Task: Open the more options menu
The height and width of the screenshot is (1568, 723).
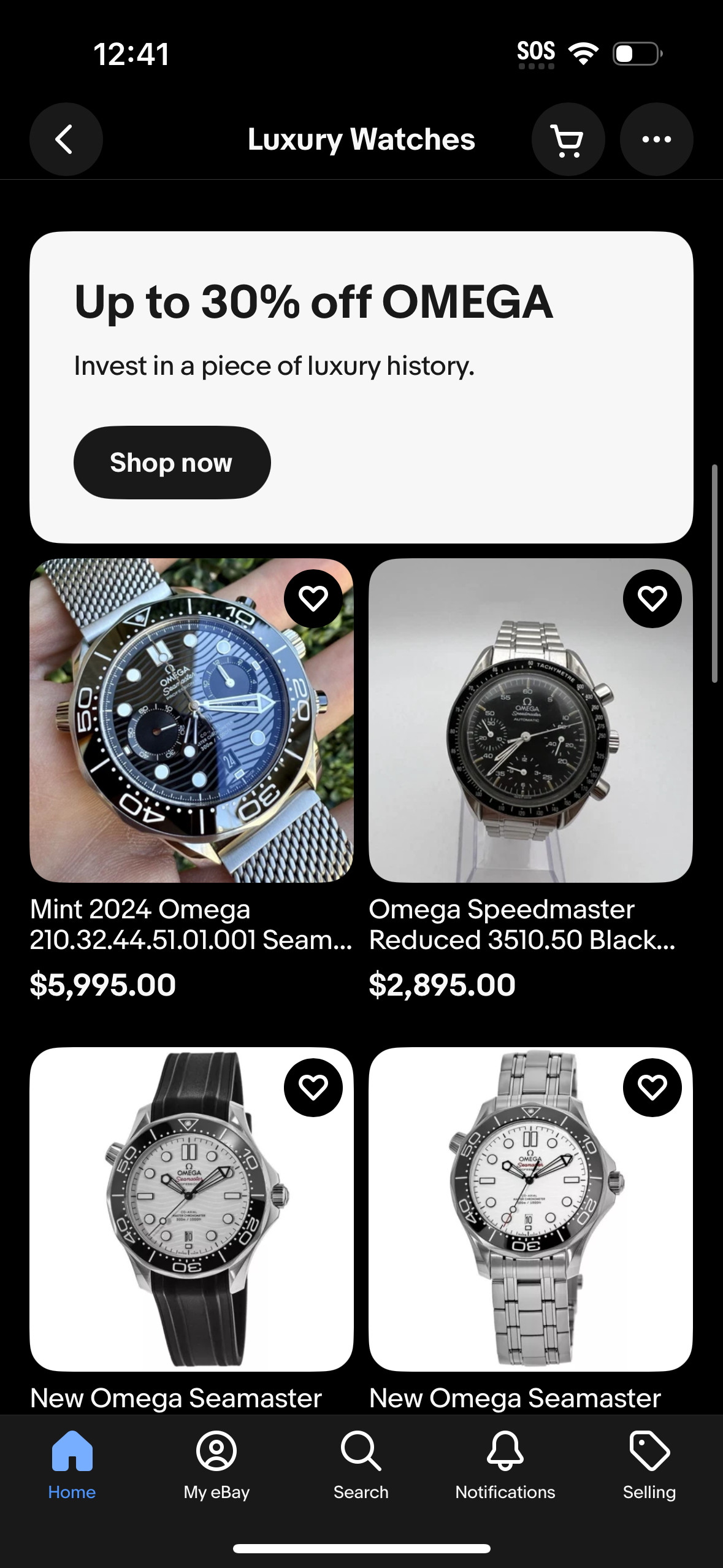Action: (x=656, y=139)
